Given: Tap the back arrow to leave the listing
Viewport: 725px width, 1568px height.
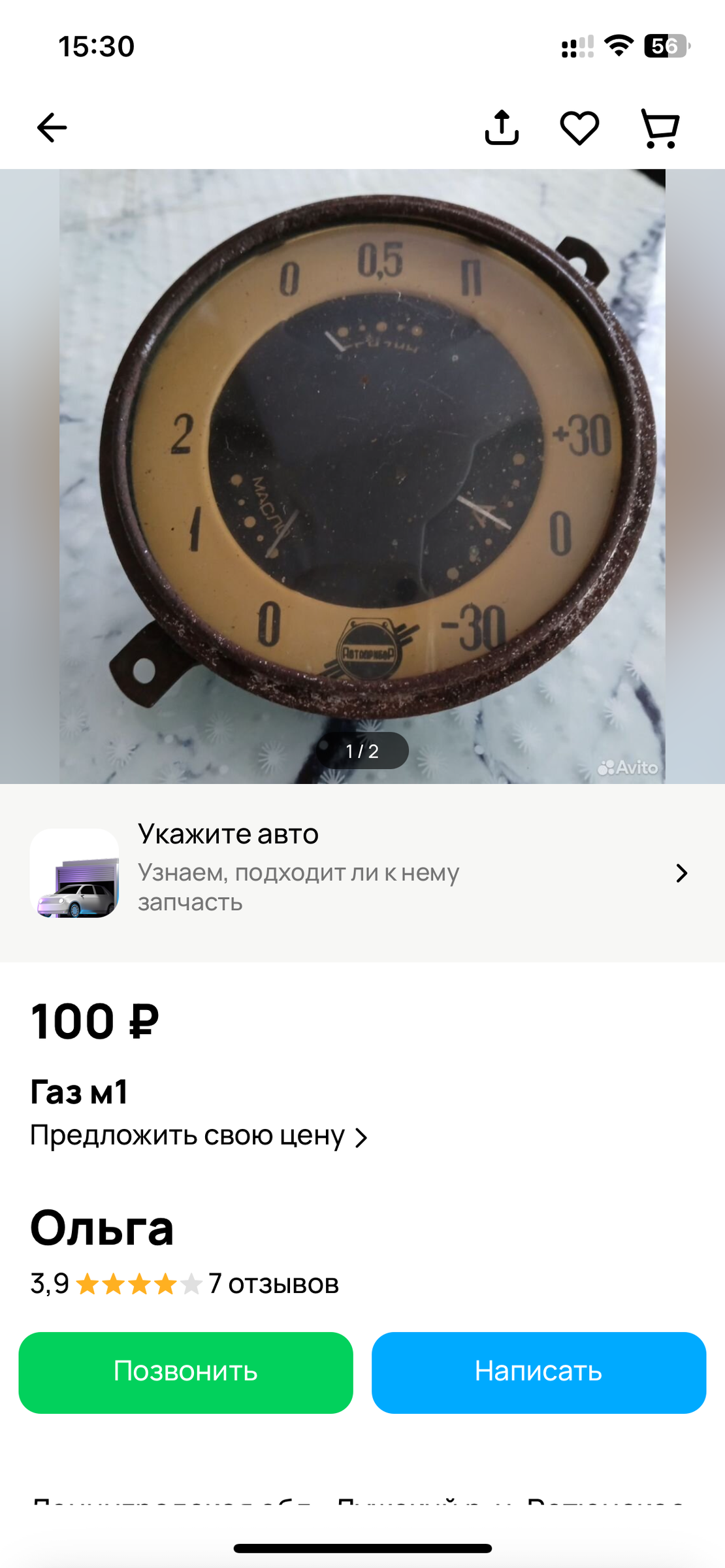Looking at the screenshot, I should point(51,127).
